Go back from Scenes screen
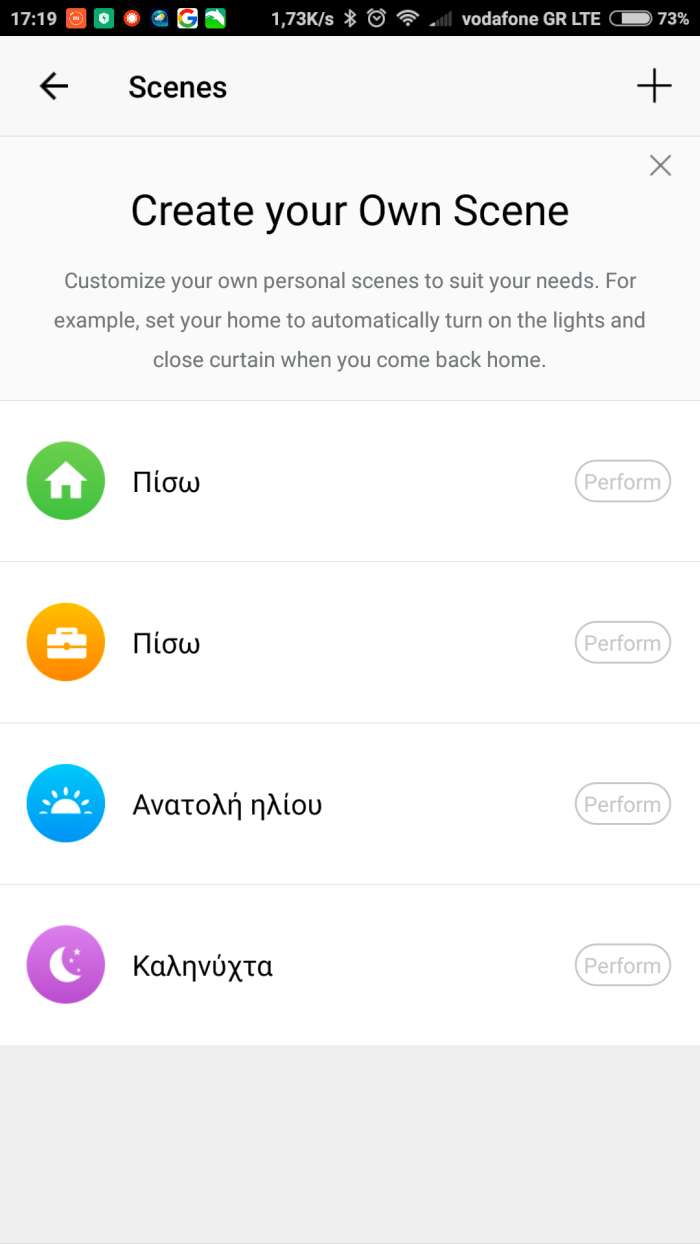Screen dimensions: 700x1244 point(54,87)
